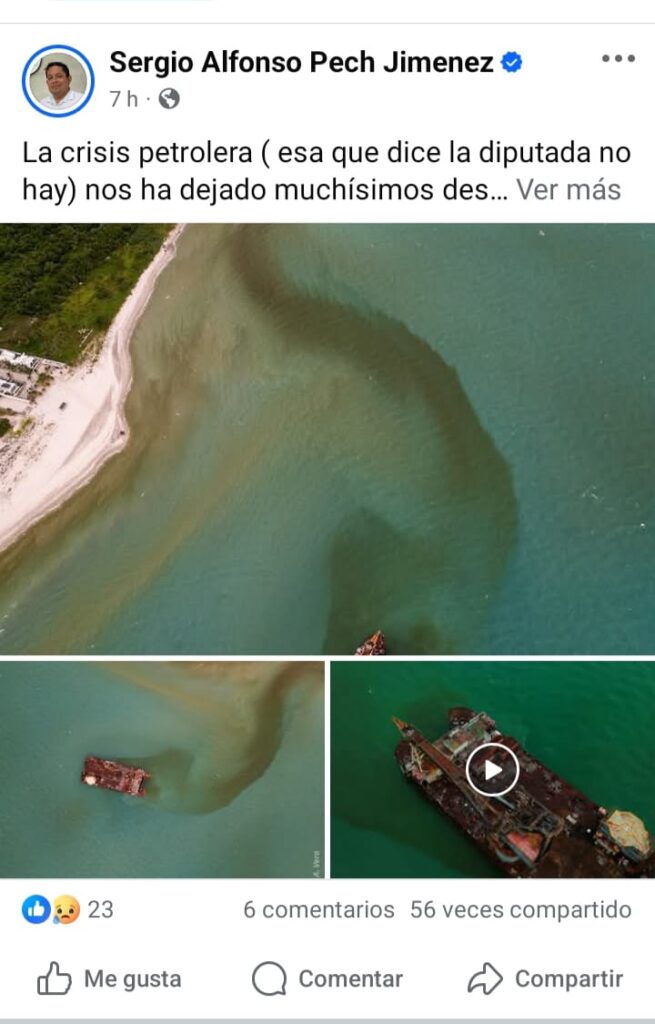
Task: View the 56 veces compartido shares
Action: pos(520,910)
